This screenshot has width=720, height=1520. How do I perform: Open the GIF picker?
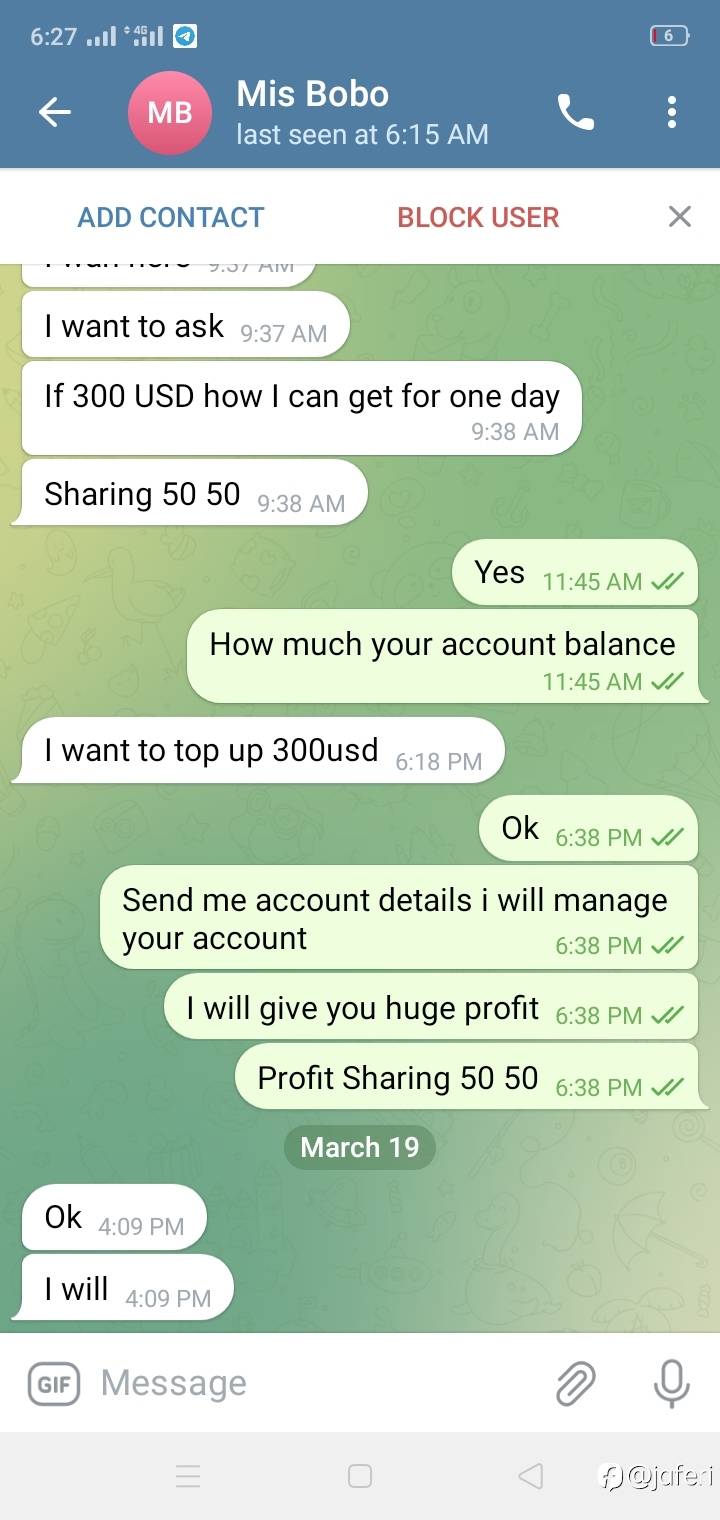[53, 1384]
